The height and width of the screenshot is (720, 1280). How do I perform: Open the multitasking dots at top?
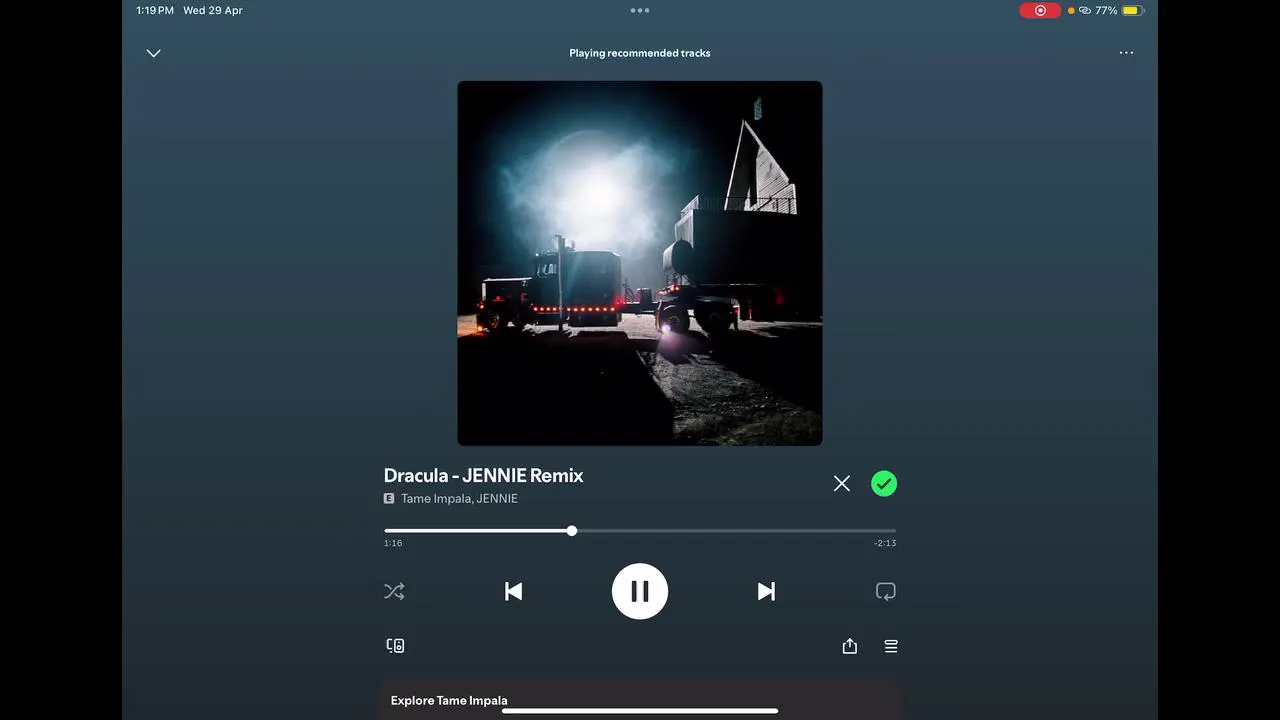coord(640,11)
